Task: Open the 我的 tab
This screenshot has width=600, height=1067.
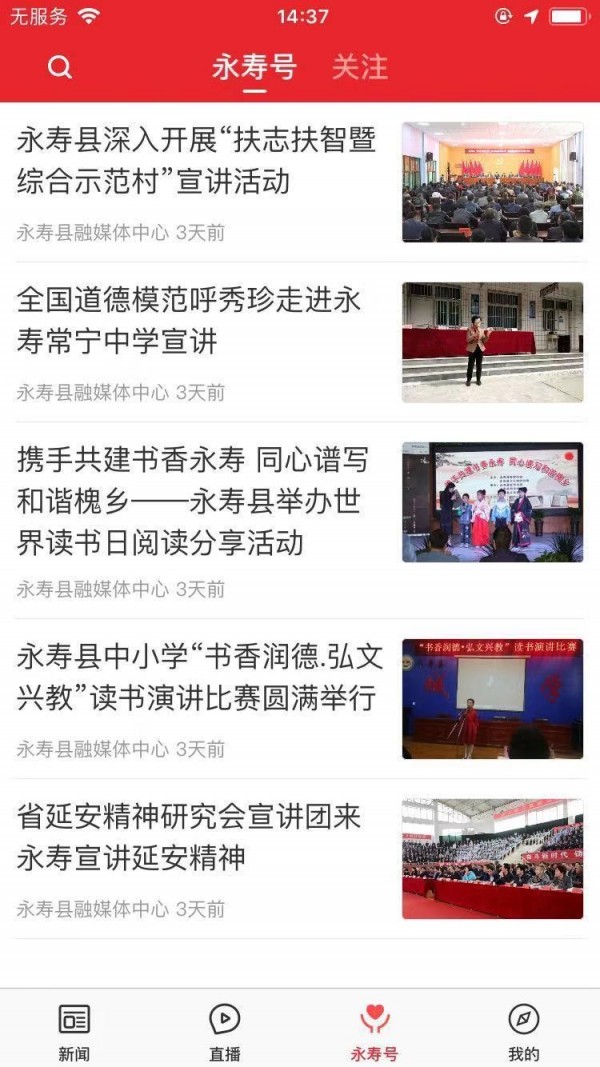Action: (x=524, y=1031)
